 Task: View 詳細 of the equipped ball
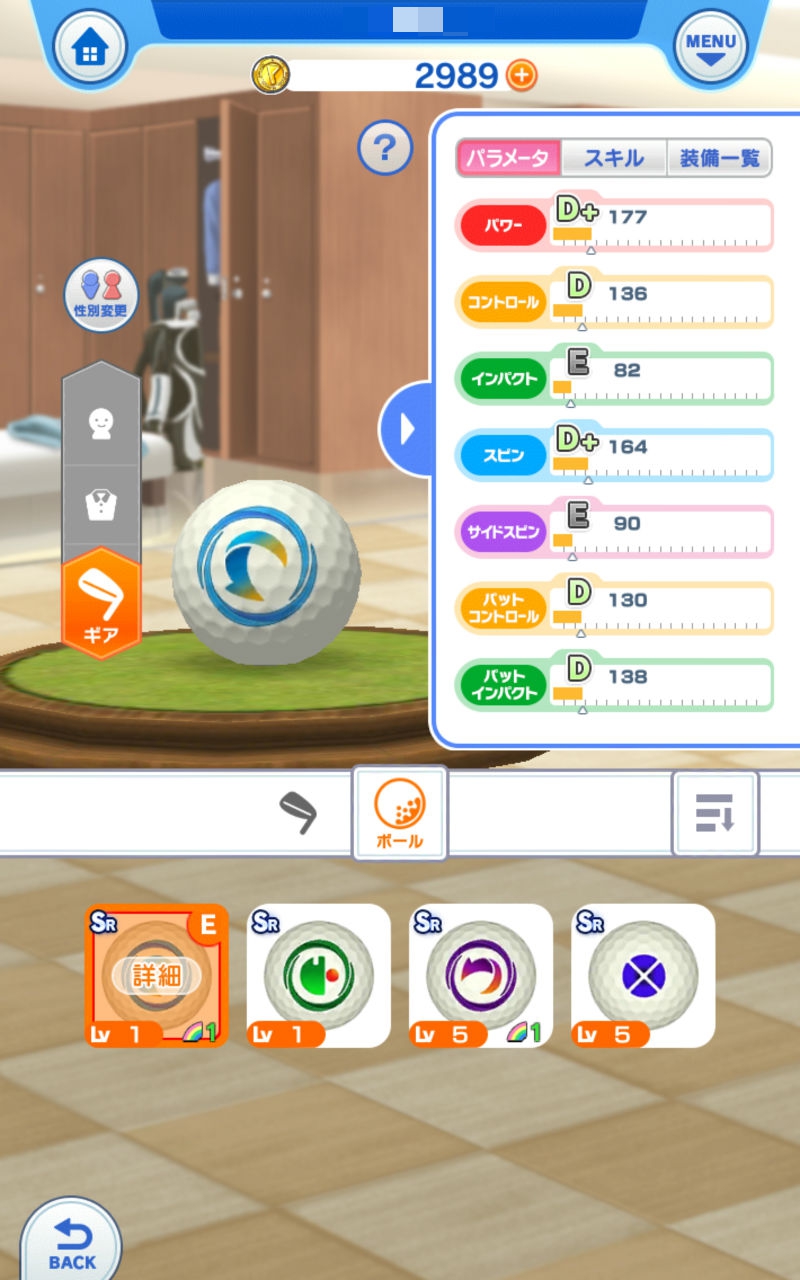pos(157,975)
